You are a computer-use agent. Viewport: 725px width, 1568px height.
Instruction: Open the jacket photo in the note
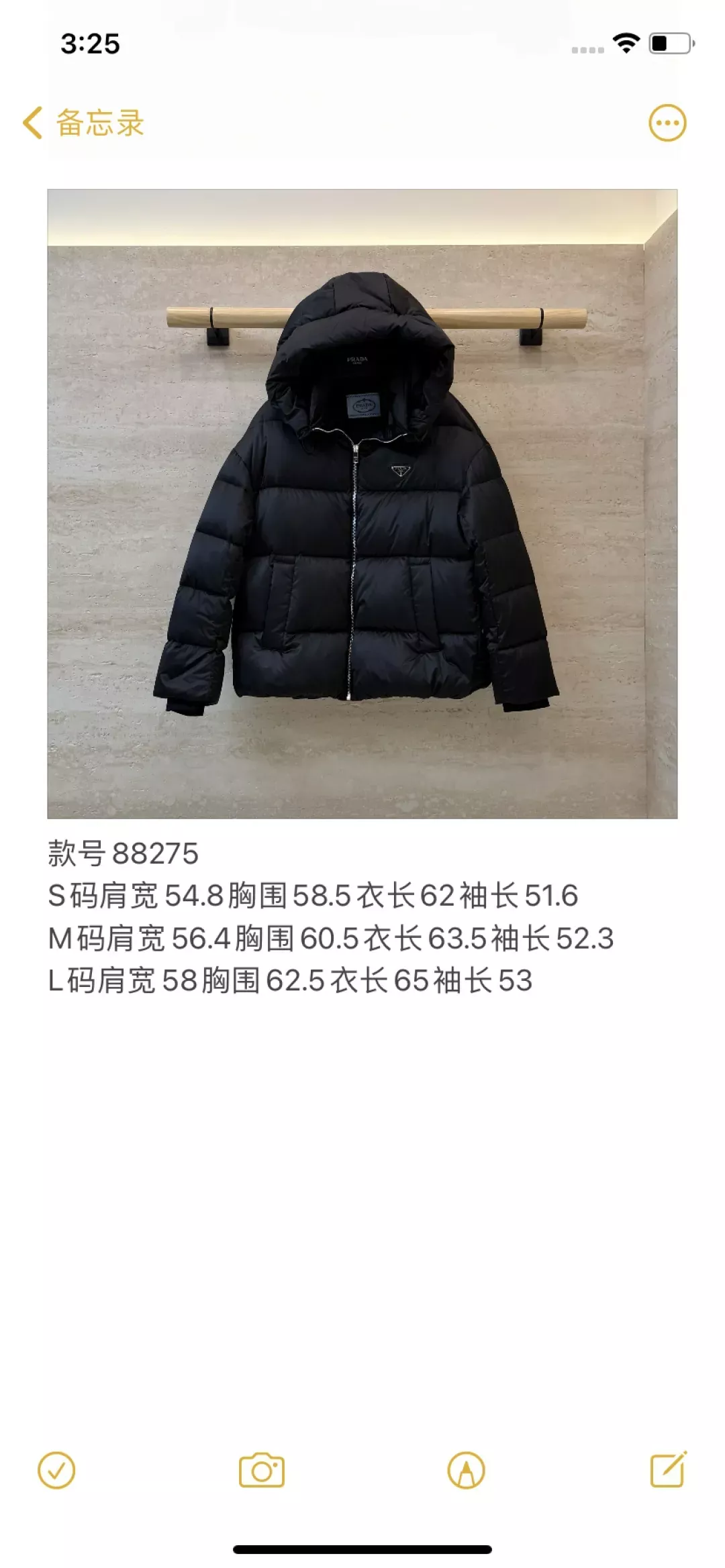362,504
